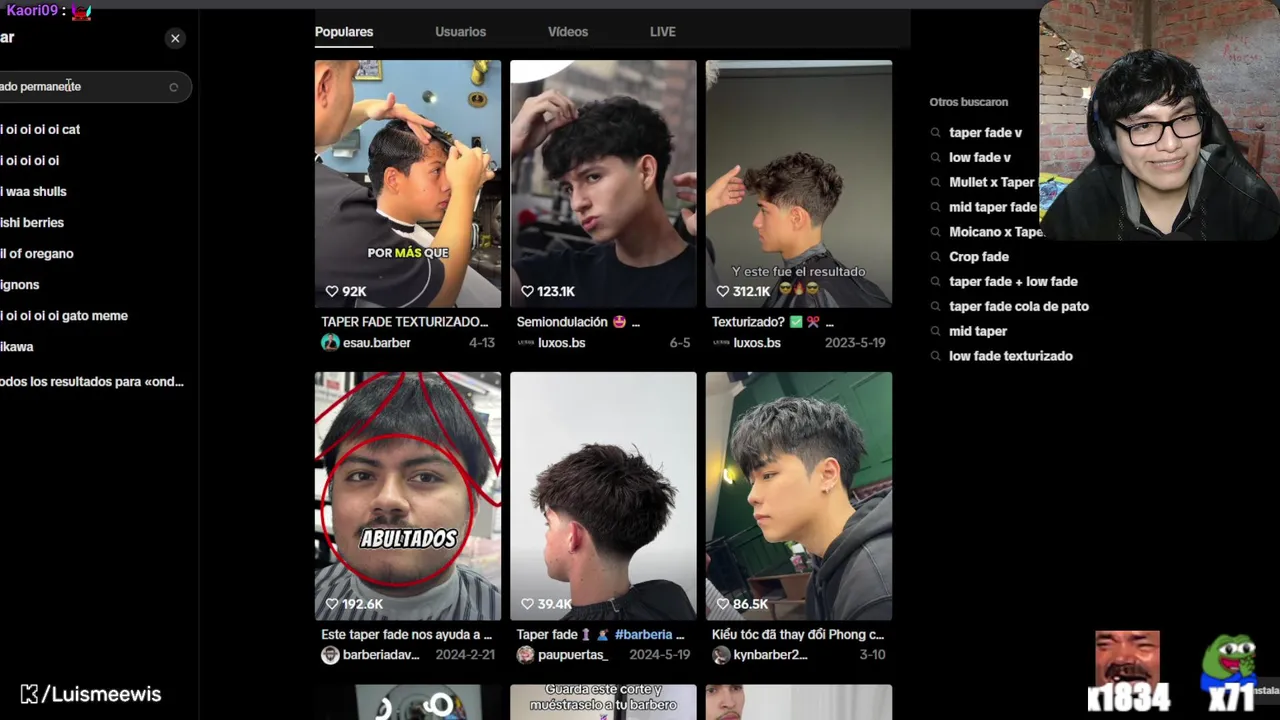Select the Populares tab
The height and width of the screenshot is (720, 1280).
(x=344, y=32)
